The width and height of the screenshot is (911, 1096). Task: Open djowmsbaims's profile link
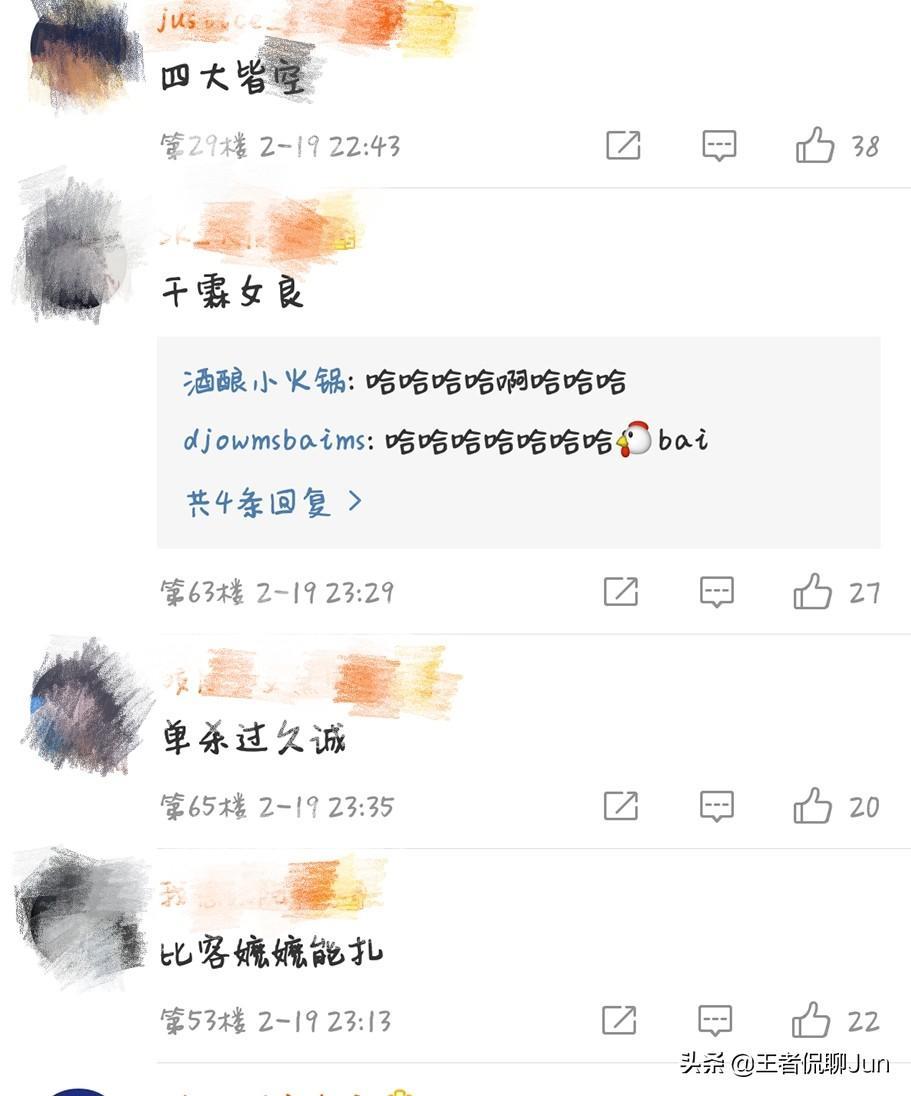[275, 440]
